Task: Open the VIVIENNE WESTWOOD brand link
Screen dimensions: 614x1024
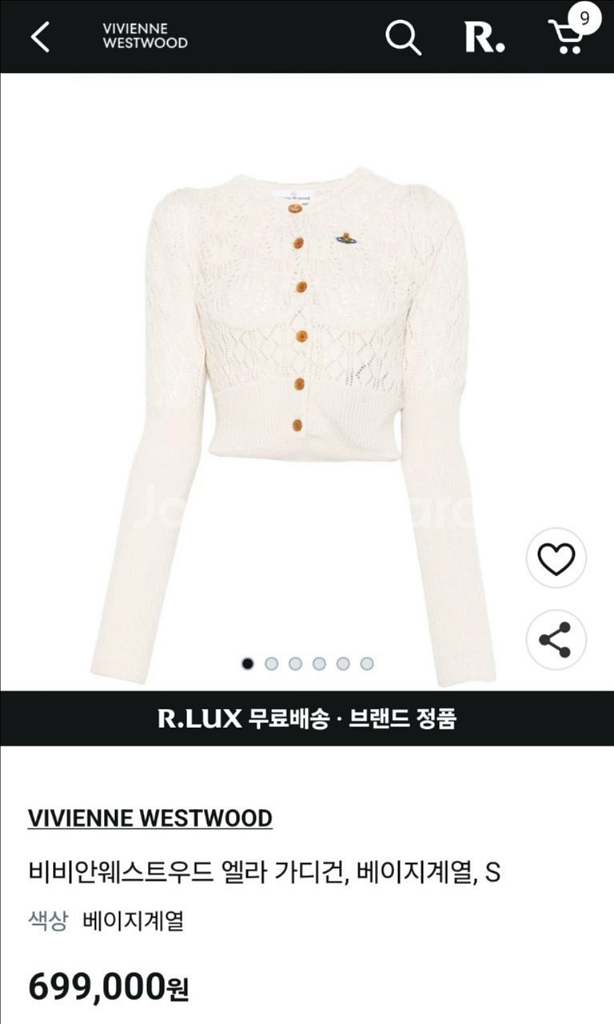Action: pos(150,818)
